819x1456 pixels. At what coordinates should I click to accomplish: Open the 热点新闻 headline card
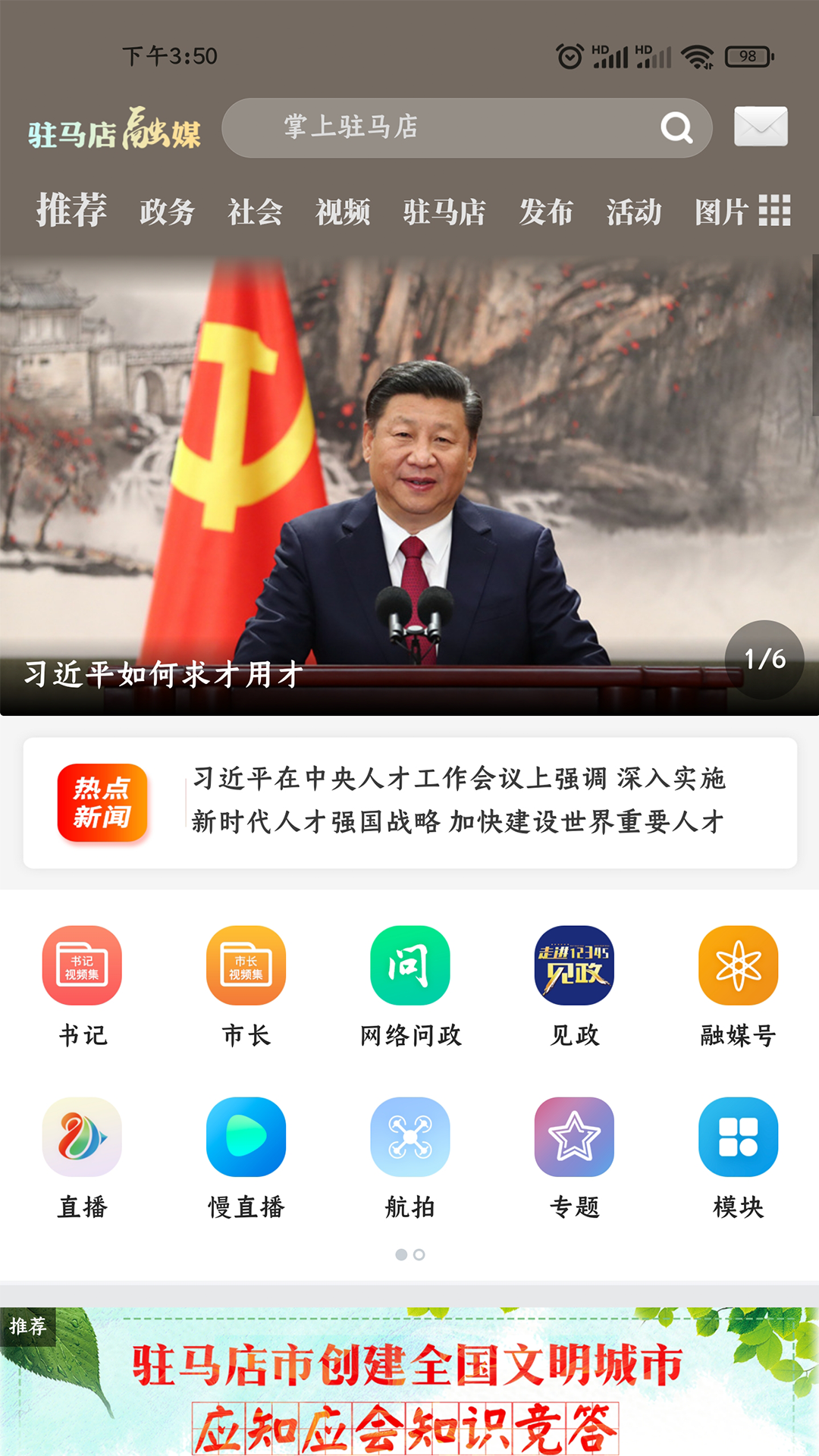coord(409,802)
